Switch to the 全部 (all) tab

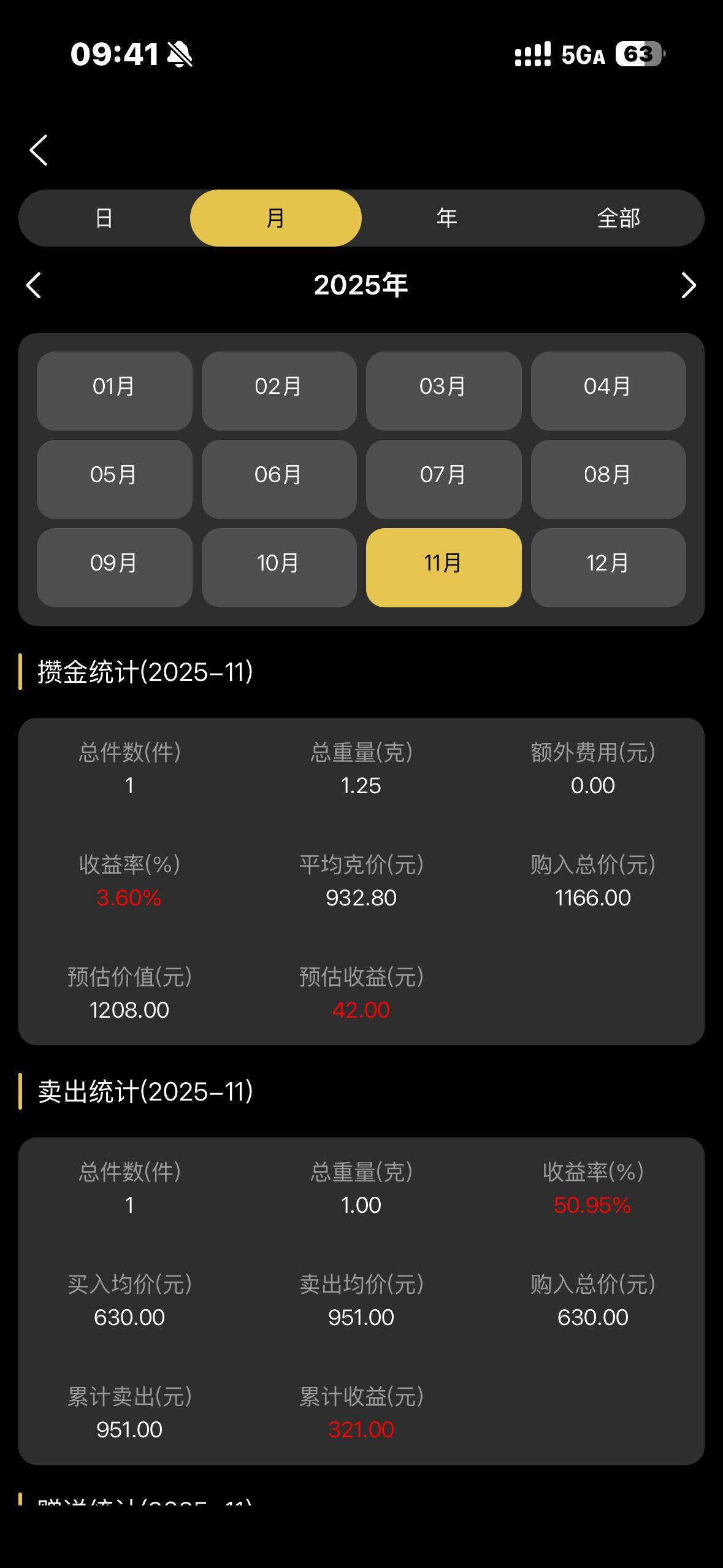click(x=618, y=218)
